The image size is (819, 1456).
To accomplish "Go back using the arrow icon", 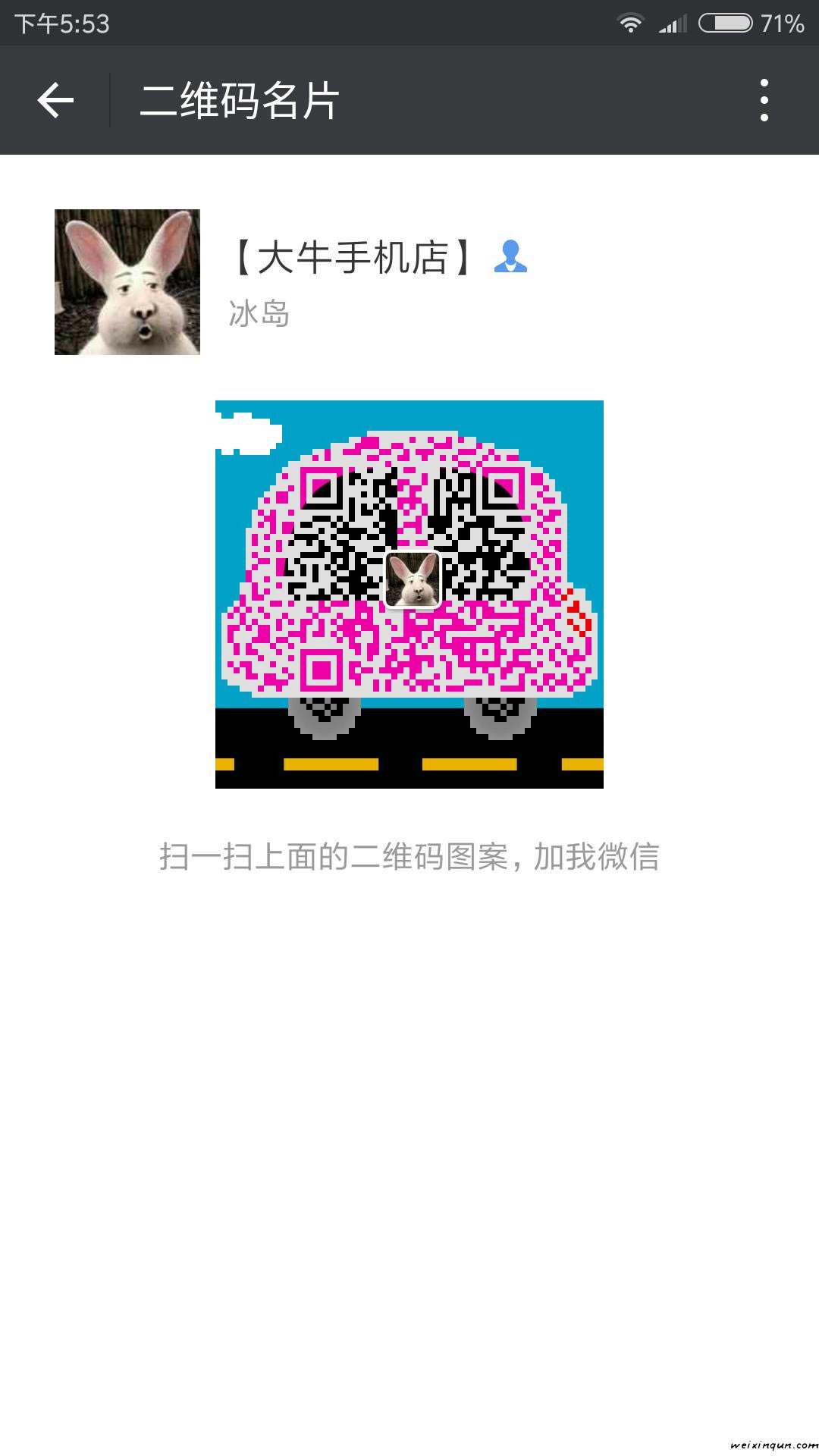I will [55, 100].
